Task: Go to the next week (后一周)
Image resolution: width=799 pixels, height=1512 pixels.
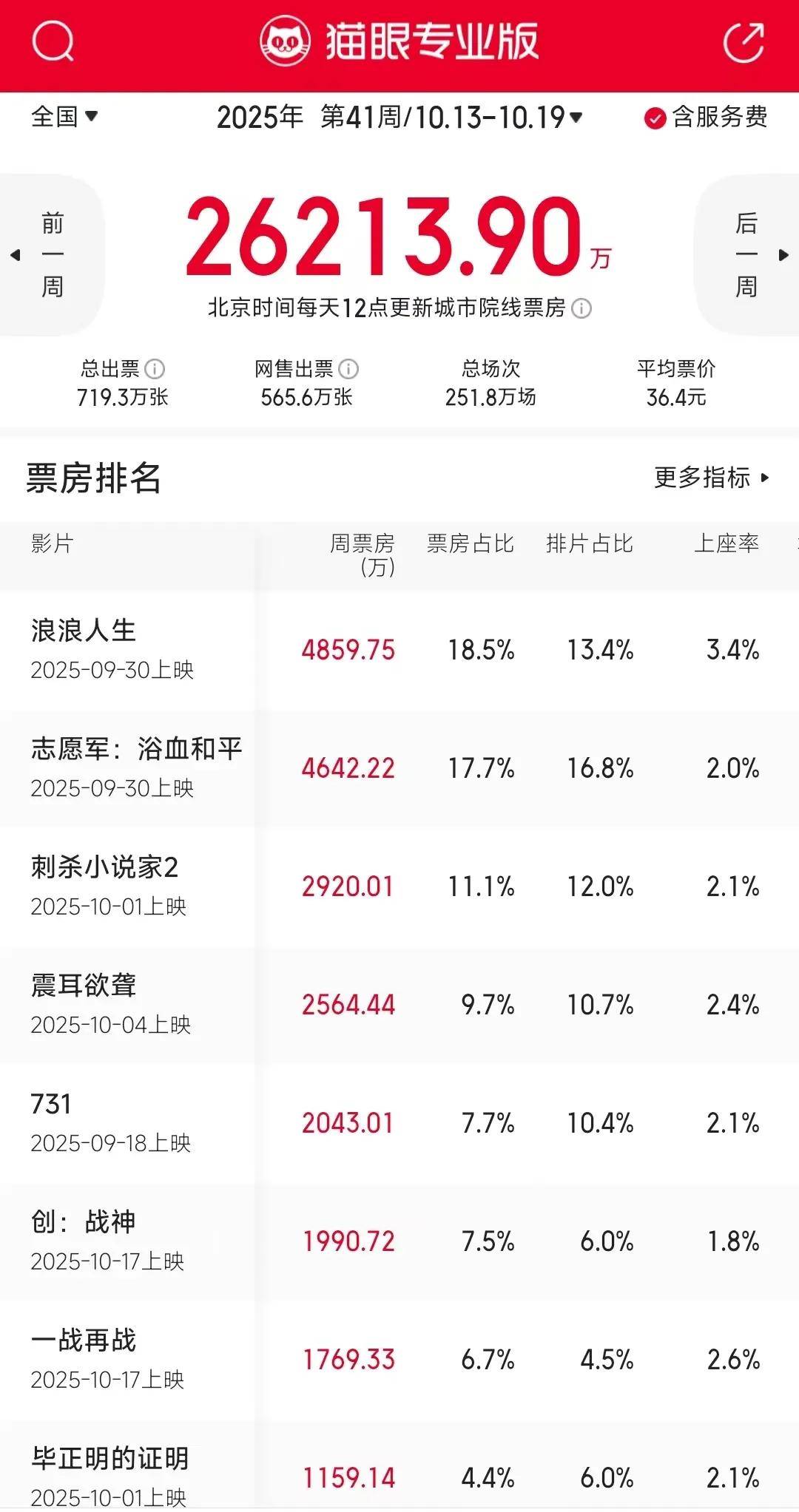Action: tap(747, 255)
